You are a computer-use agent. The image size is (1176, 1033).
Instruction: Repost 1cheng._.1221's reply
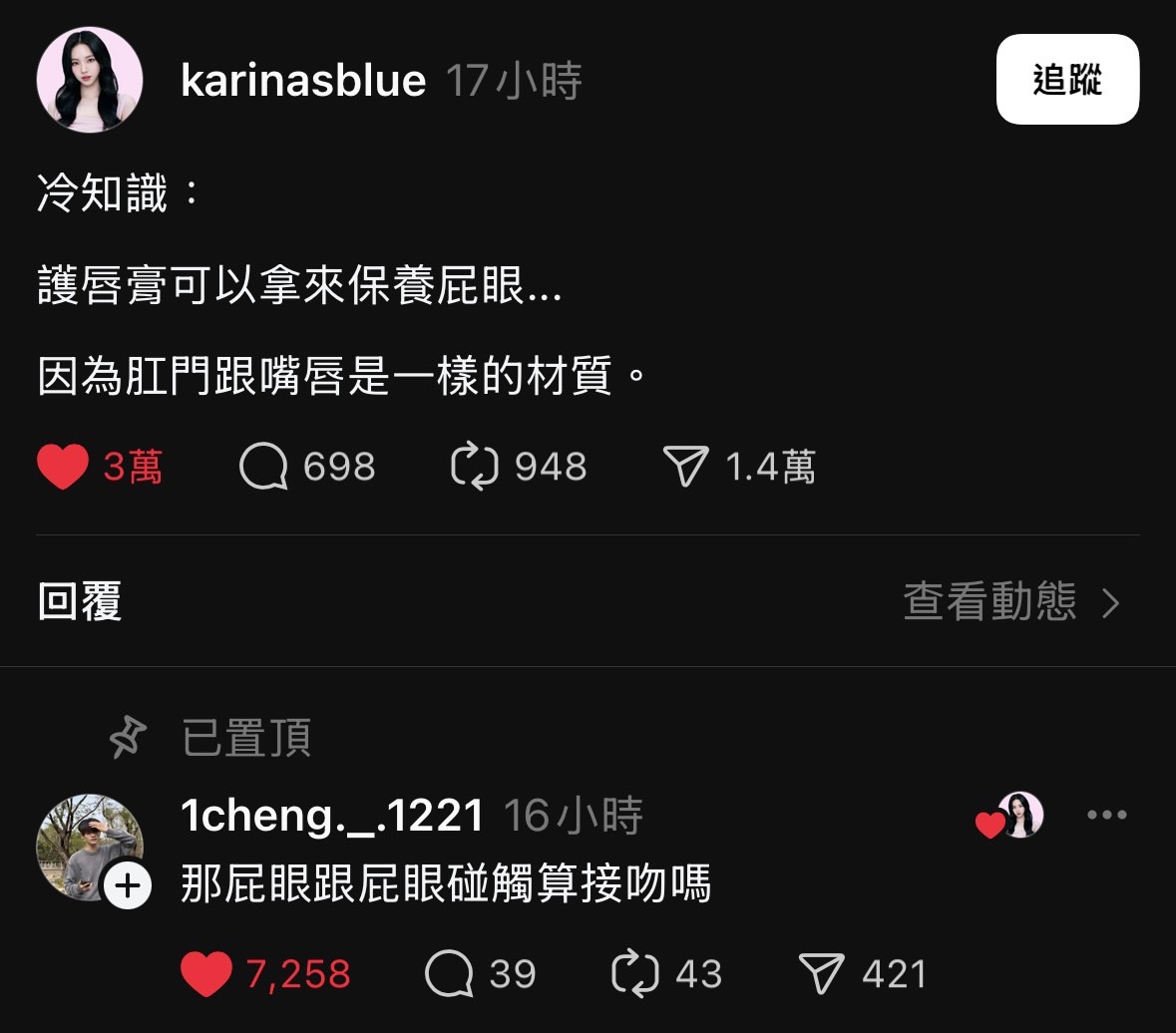[x=634, y=974]
